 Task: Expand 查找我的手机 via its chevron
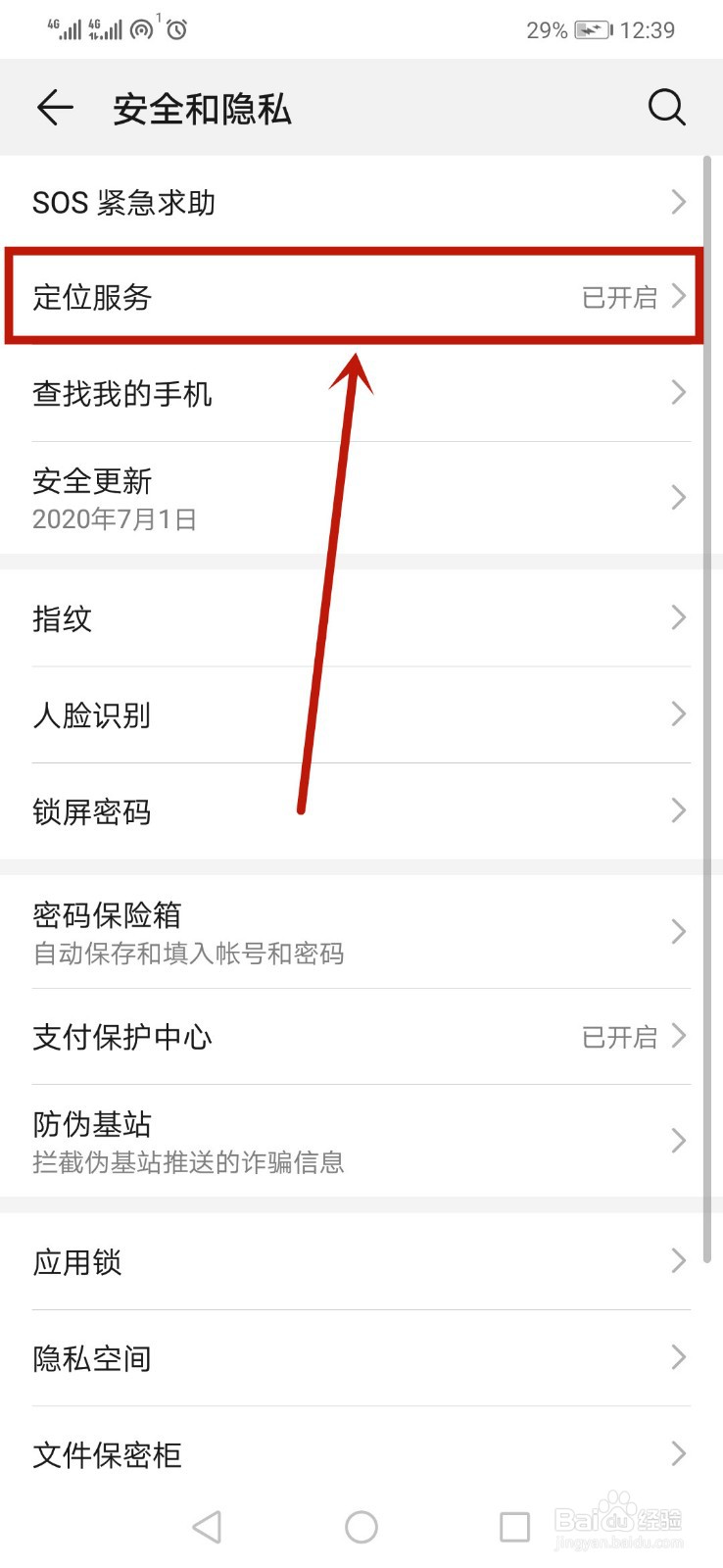(x=677, y=393)
